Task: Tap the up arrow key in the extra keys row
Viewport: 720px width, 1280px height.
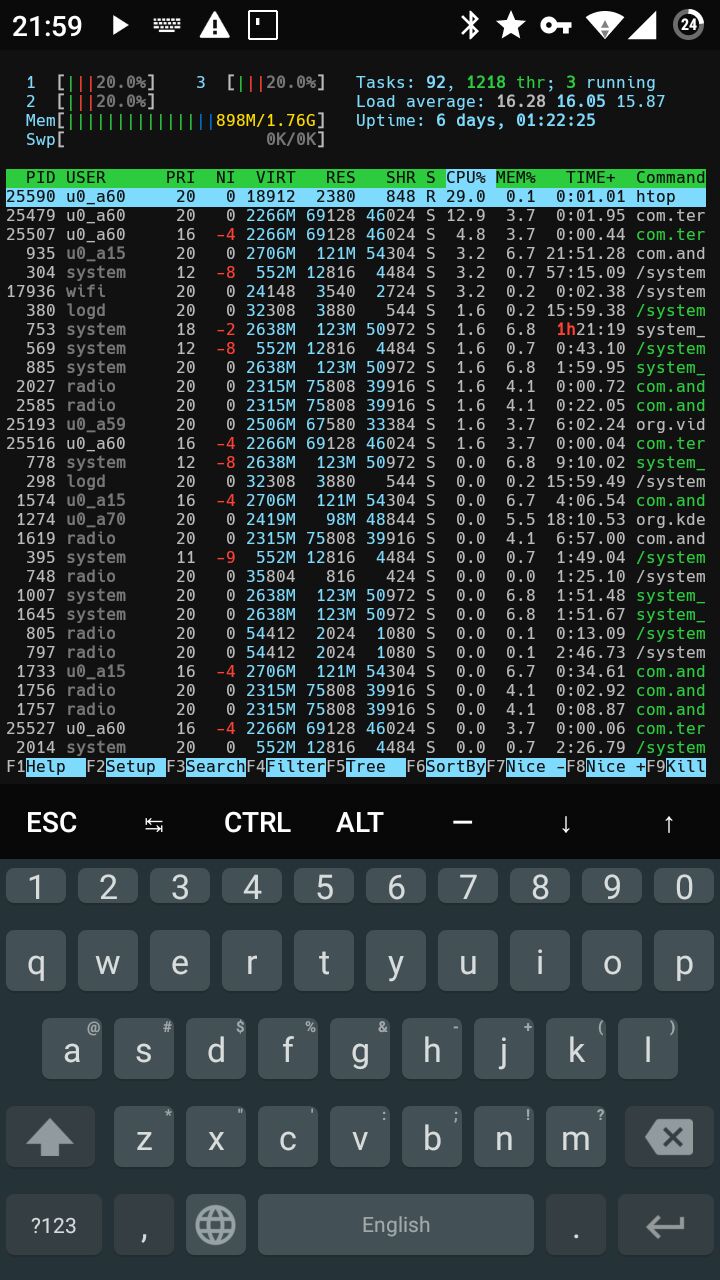Action: (x=669, y=823)
